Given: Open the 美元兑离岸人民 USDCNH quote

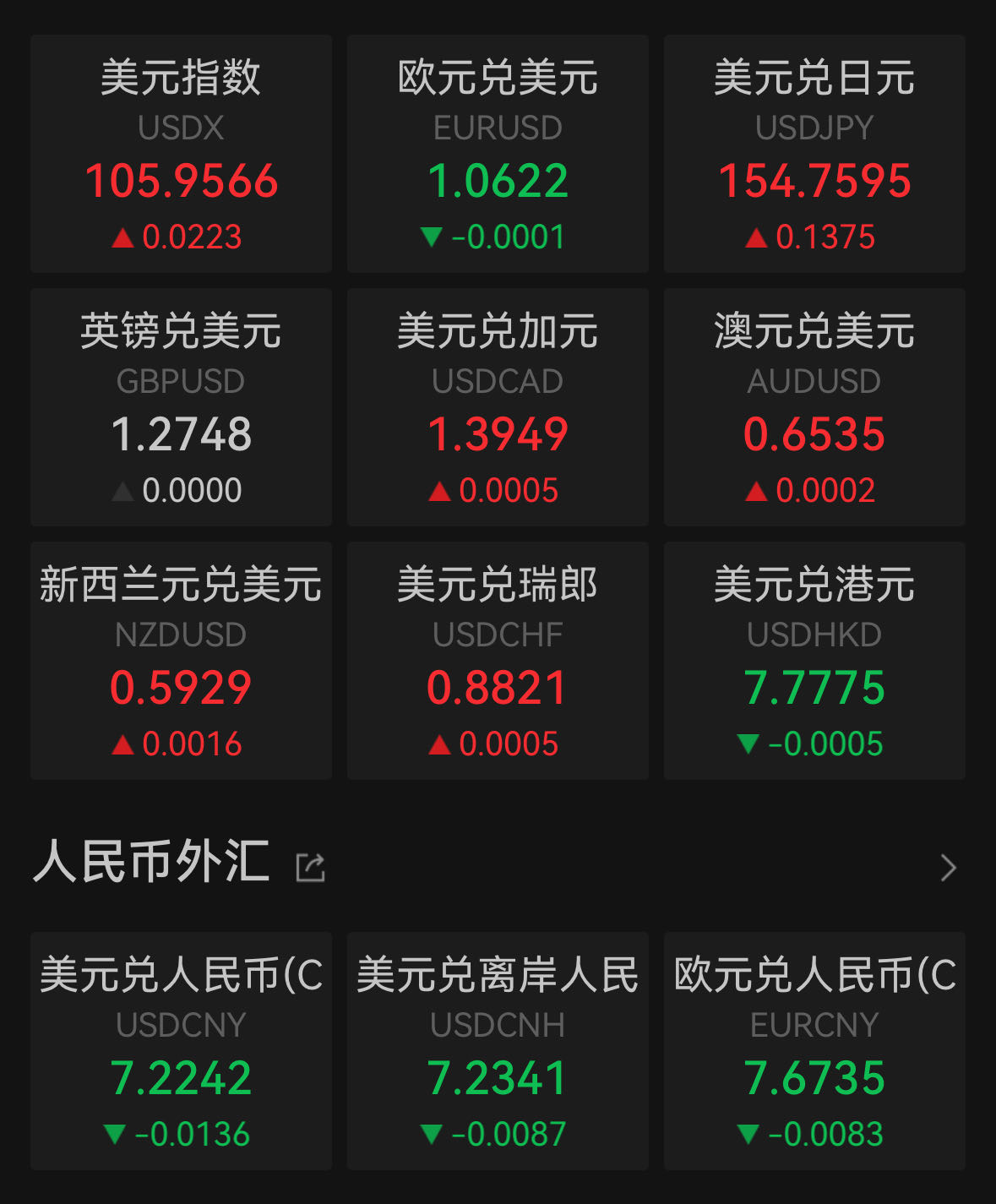Looking at the screenshot, I should click(497, 1054).
